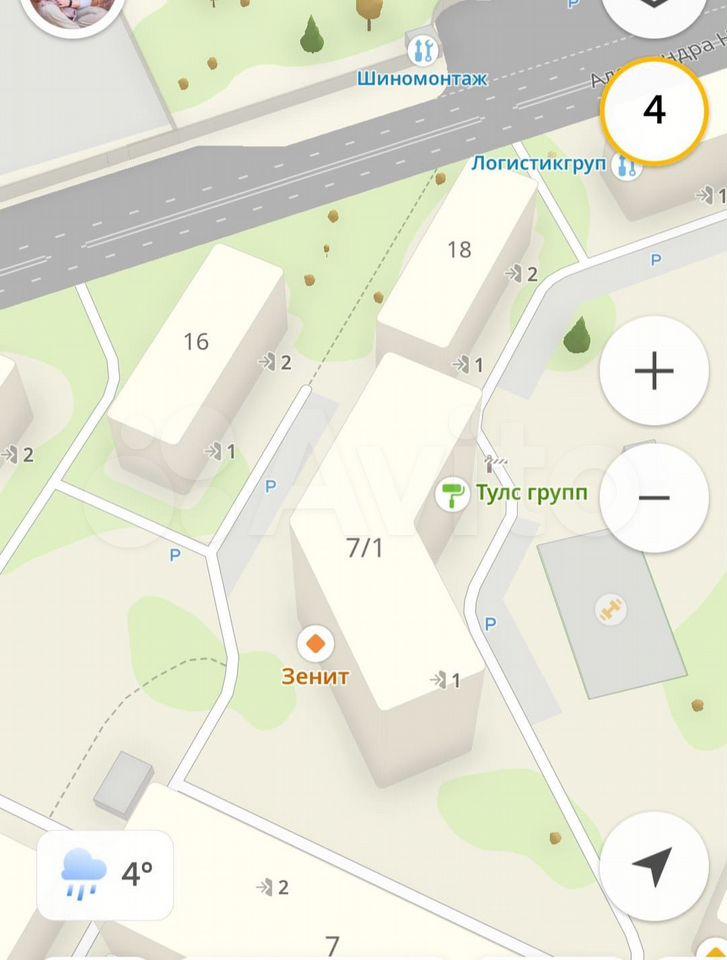This screenshot has width=727, height=960.
Task: Zoom out on the map
Action: click(654, 497)
